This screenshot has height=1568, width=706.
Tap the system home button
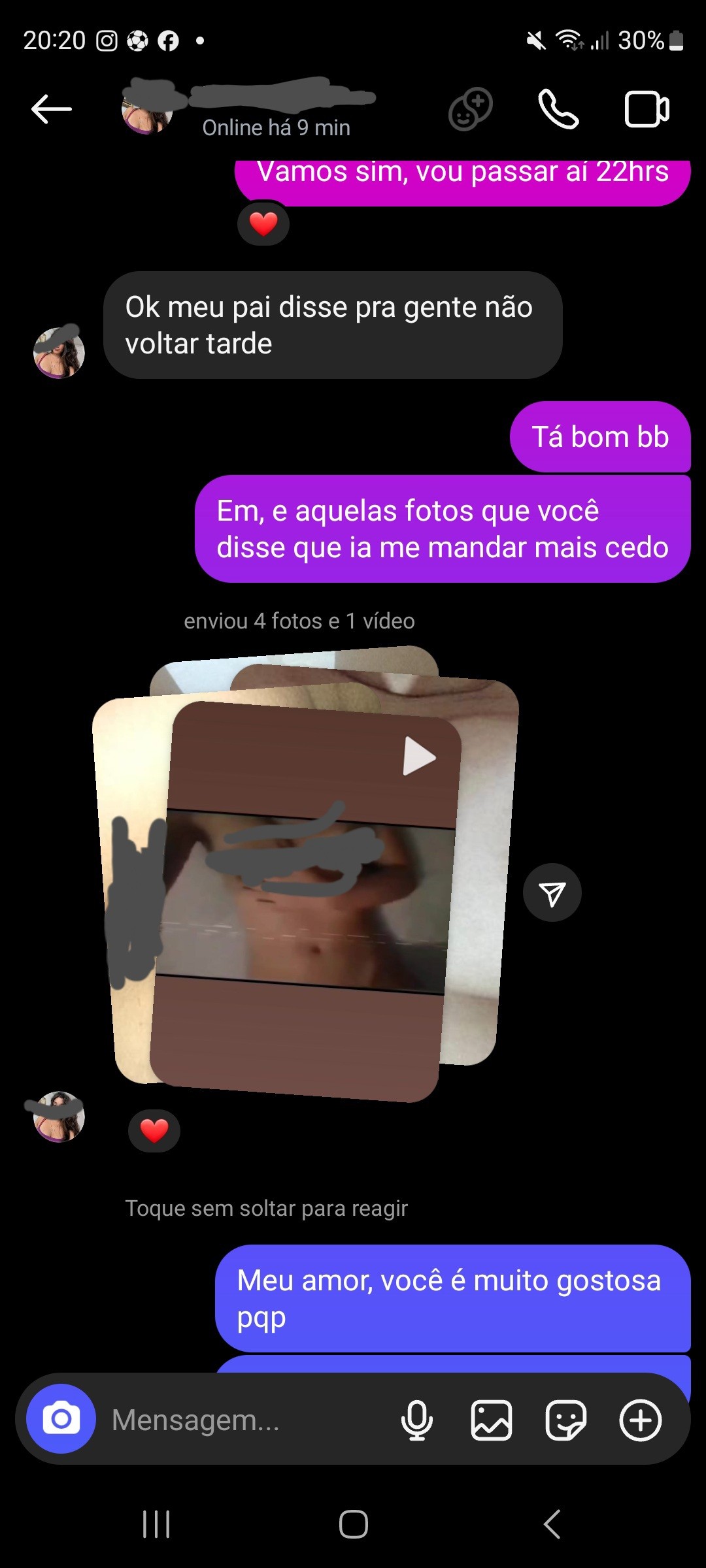(x=354, y=1524)
